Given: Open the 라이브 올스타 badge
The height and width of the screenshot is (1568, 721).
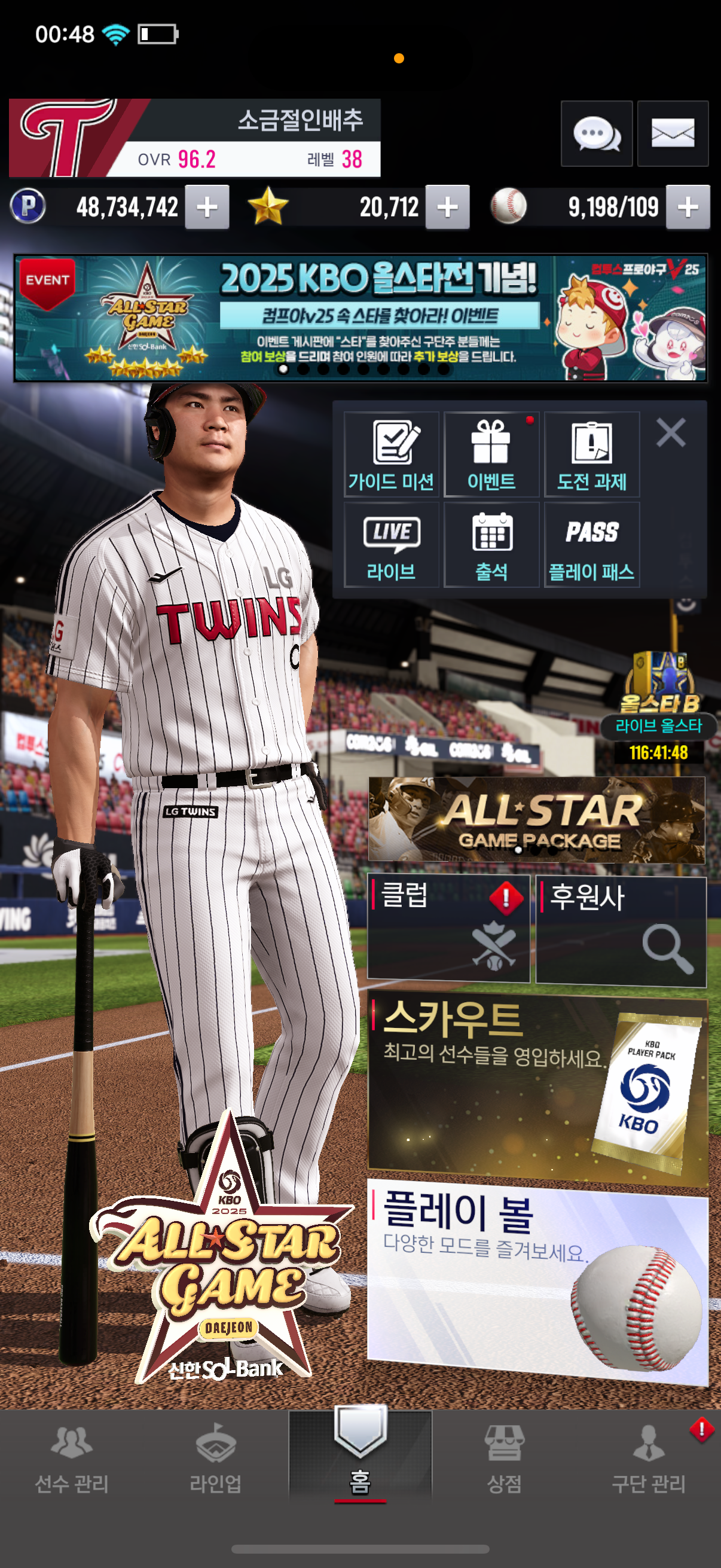Looking at the screenshot, I should (x=658, y=706).
